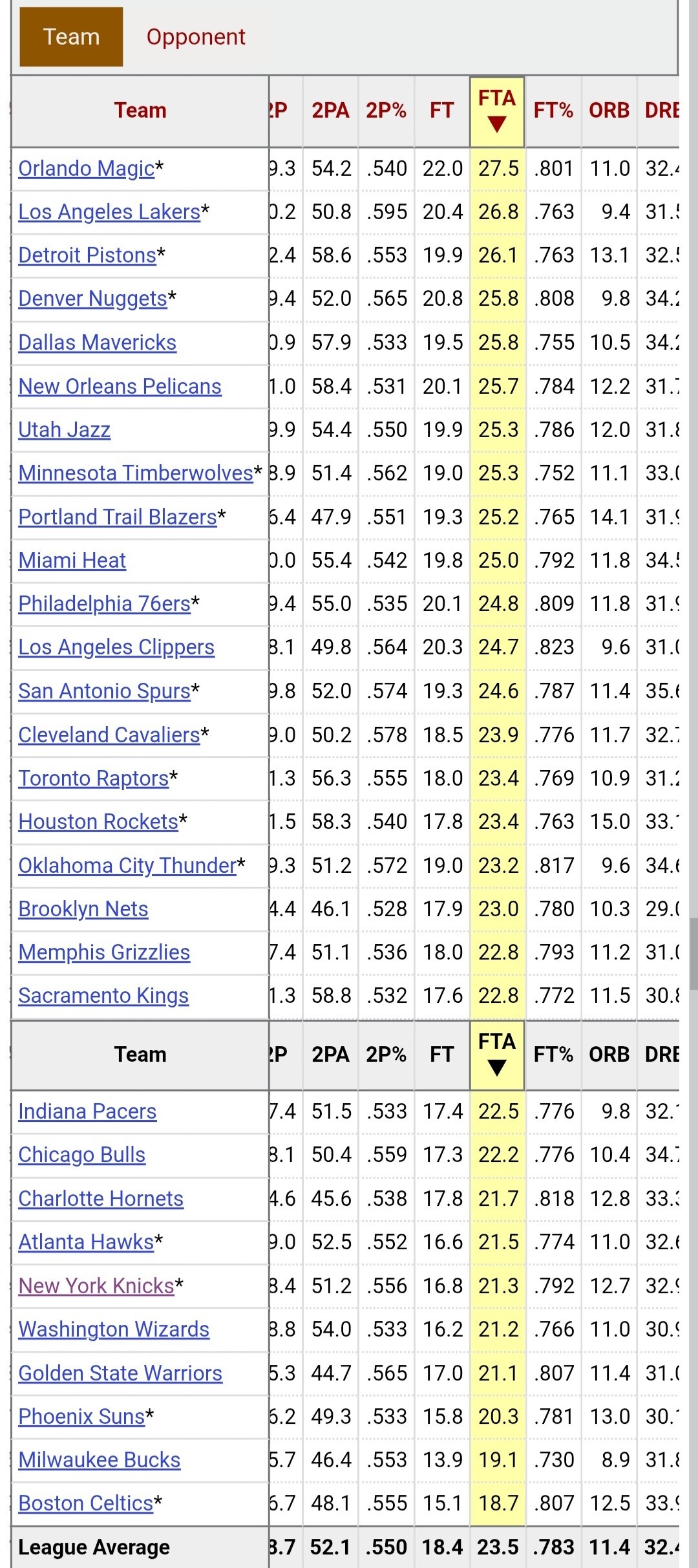
Task: Open the Milwaukee Bucks link
Action: coord(100,1460)
